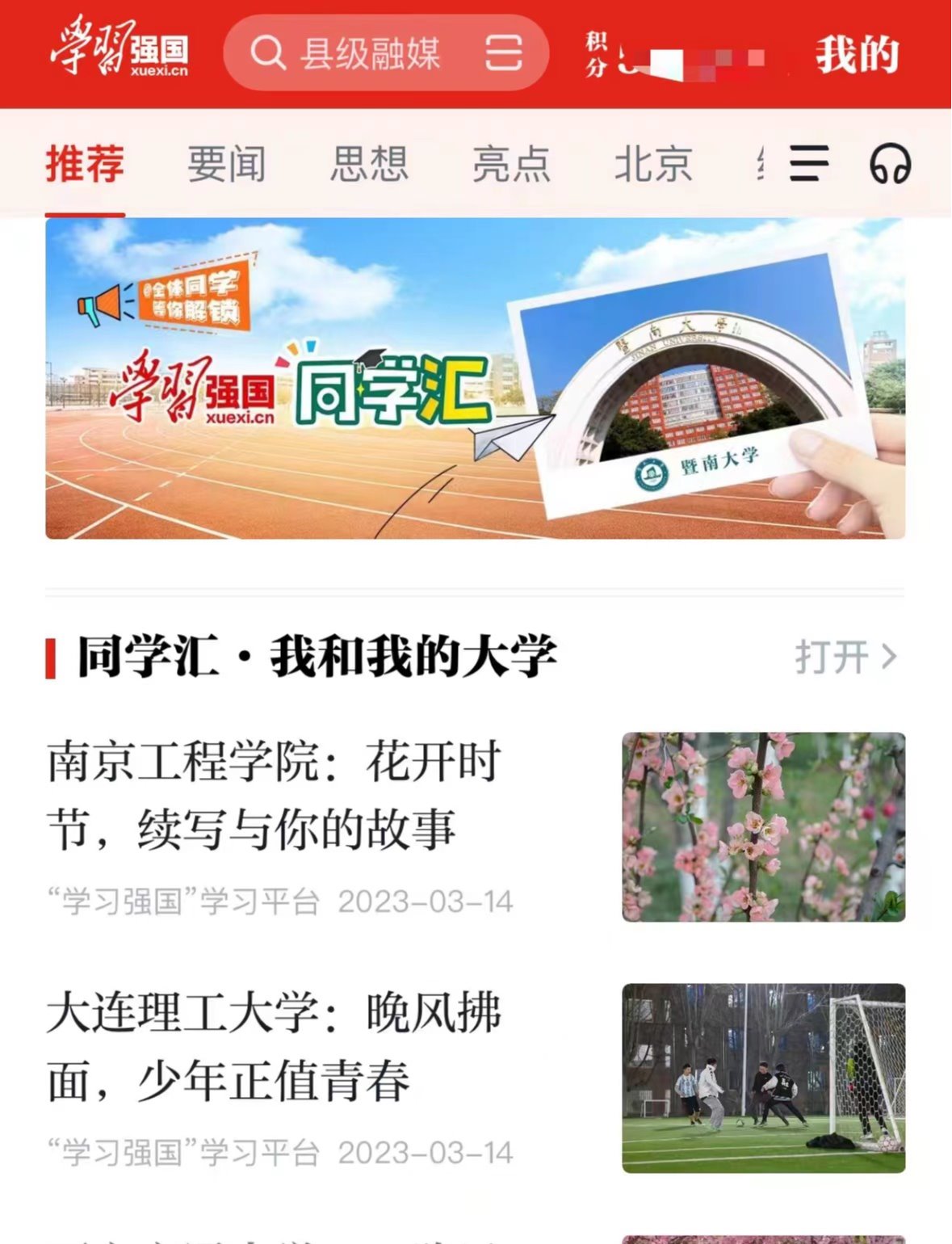Tap 打开 next to 同学汇·我和我的大学

845,657
